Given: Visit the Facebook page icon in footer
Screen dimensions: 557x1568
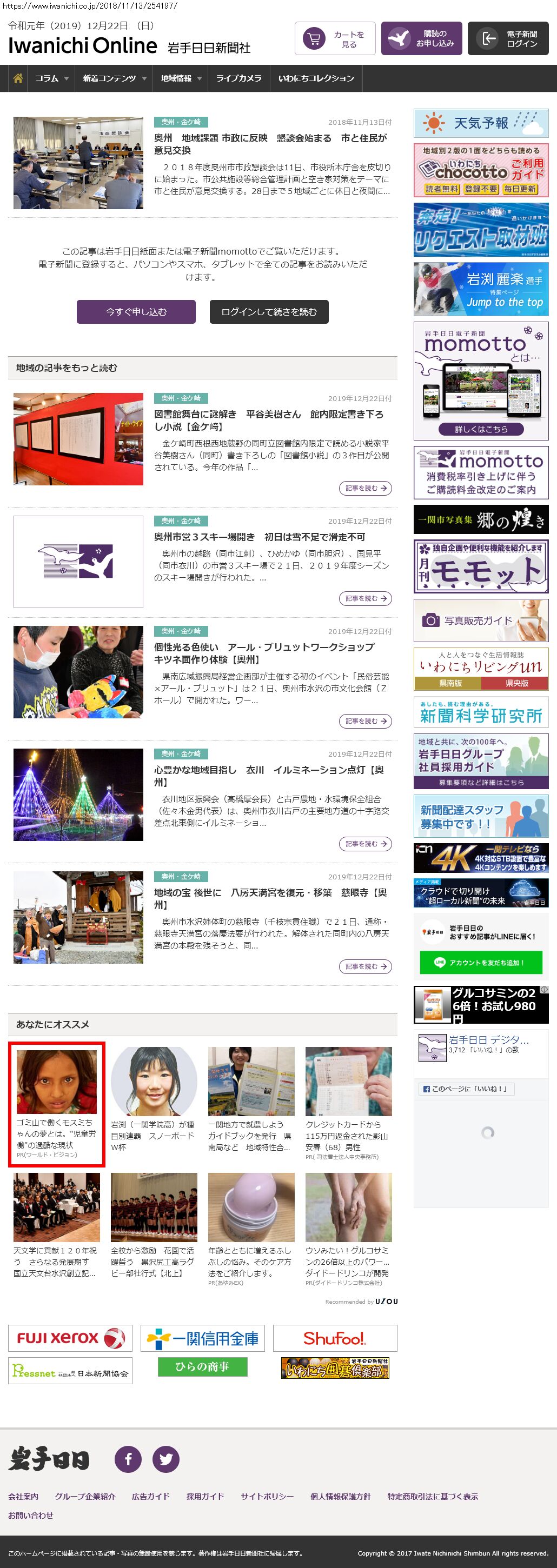Looking at the screenshot, I should point(128,1459).
